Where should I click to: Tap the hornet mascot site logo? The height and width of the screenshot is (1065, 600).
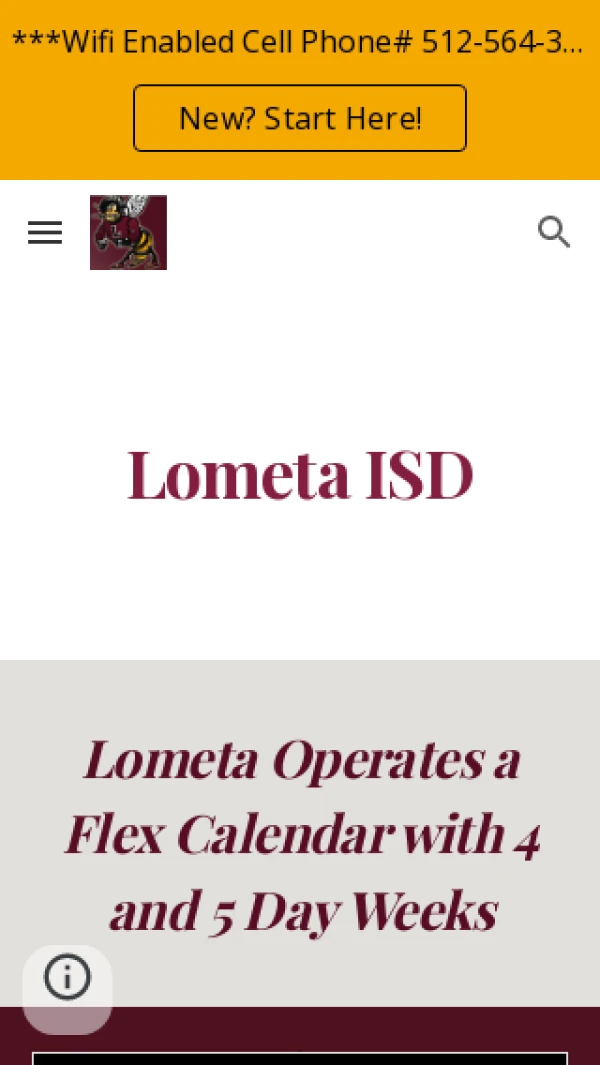point(128,233)
